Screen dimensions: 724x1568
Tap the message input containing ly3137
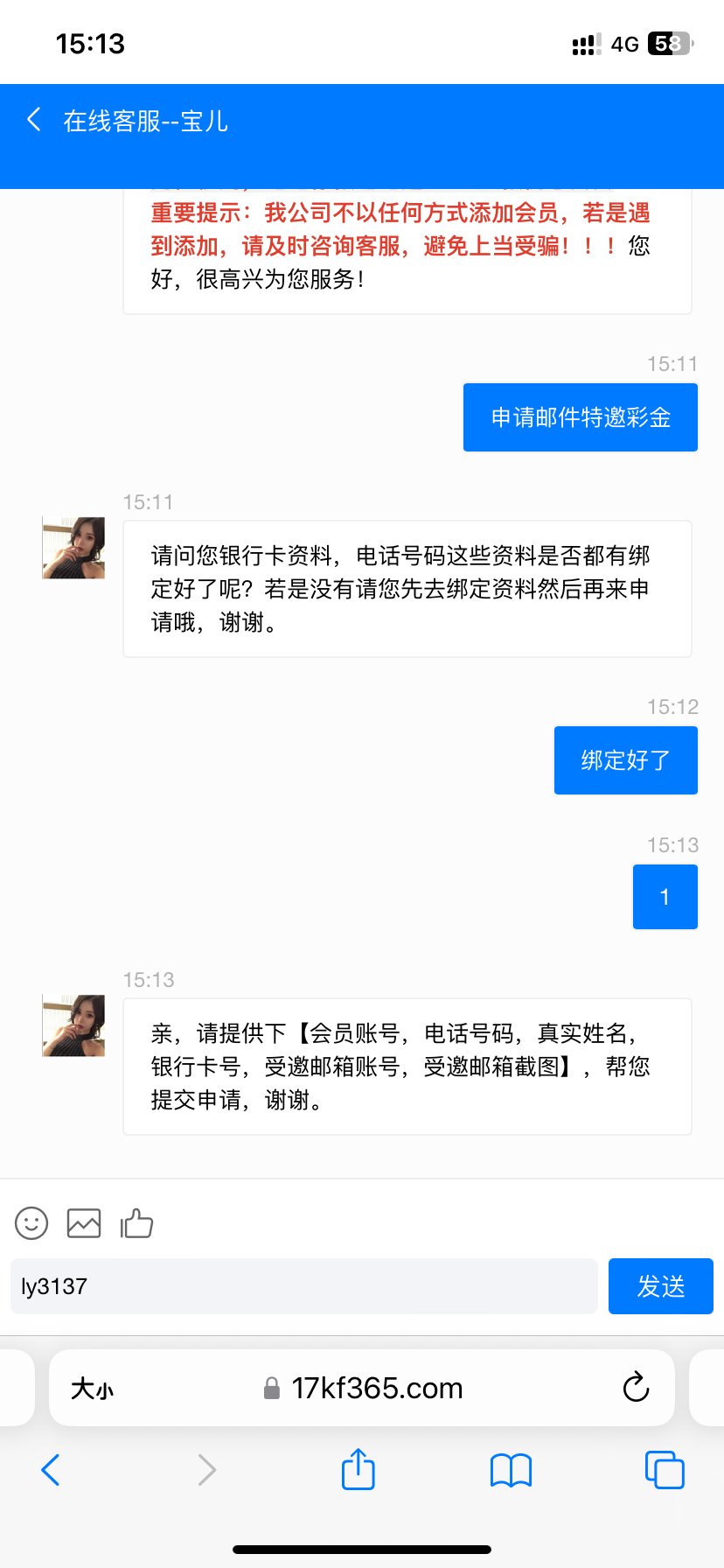pyautogui.click(x=303, y=1285)
